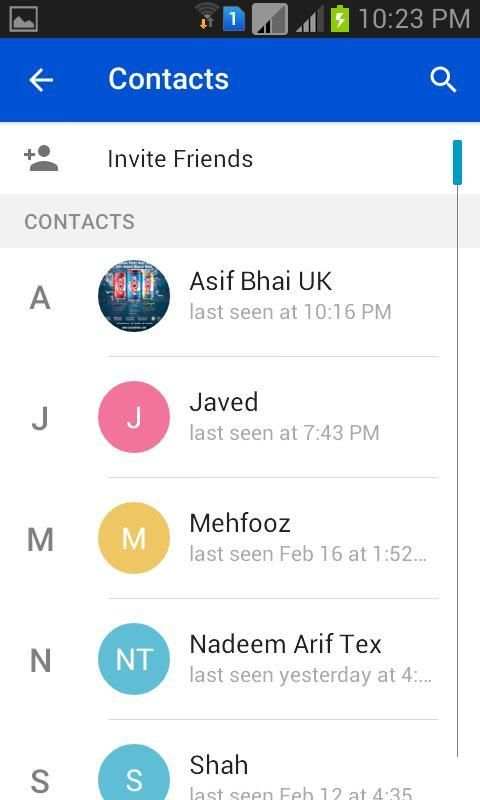Image resolution: width=480 pixels, height=800 pixels.
Task: Select the Javed contact
Action: tap(229, 417)
